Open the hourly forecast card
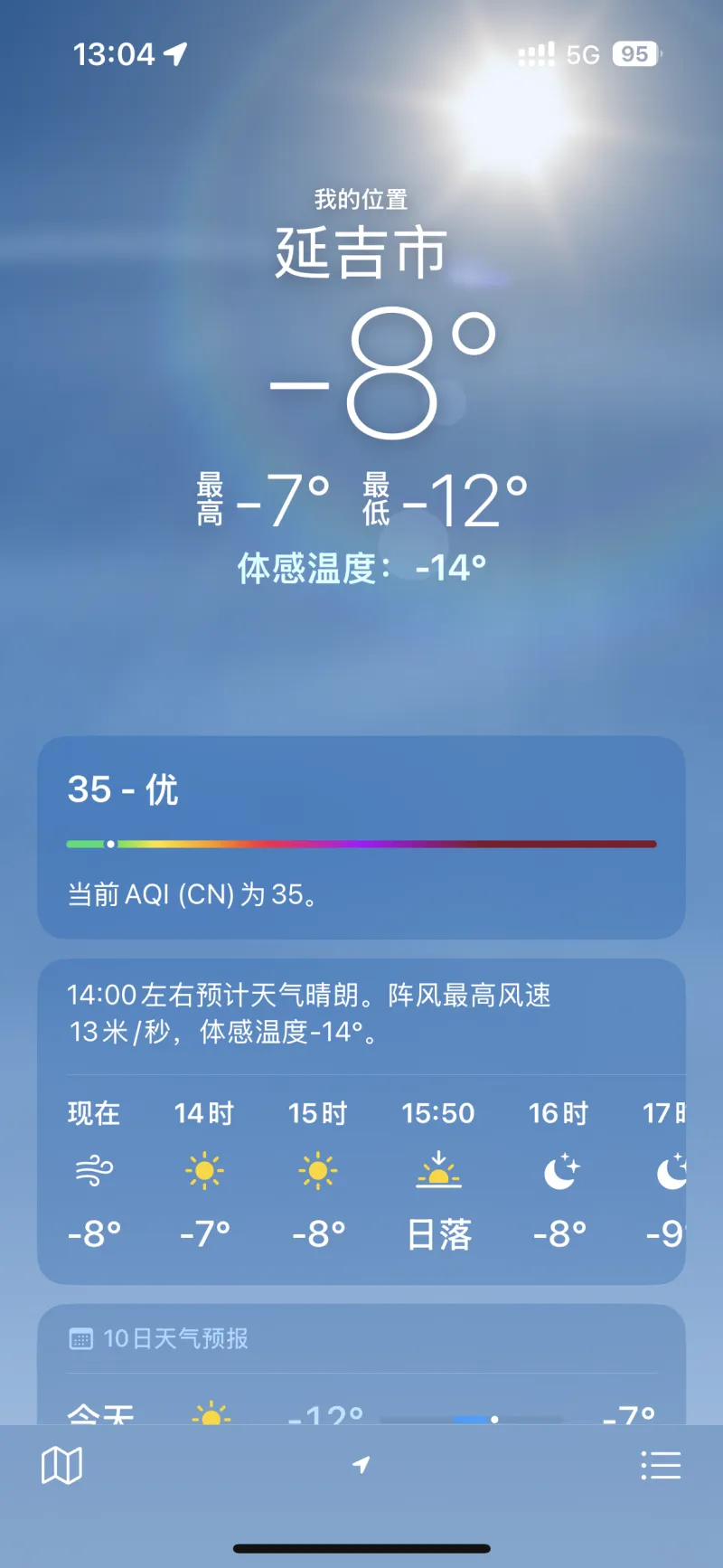This screenshot has height=1568, width=723. (x=361, y=1121)
